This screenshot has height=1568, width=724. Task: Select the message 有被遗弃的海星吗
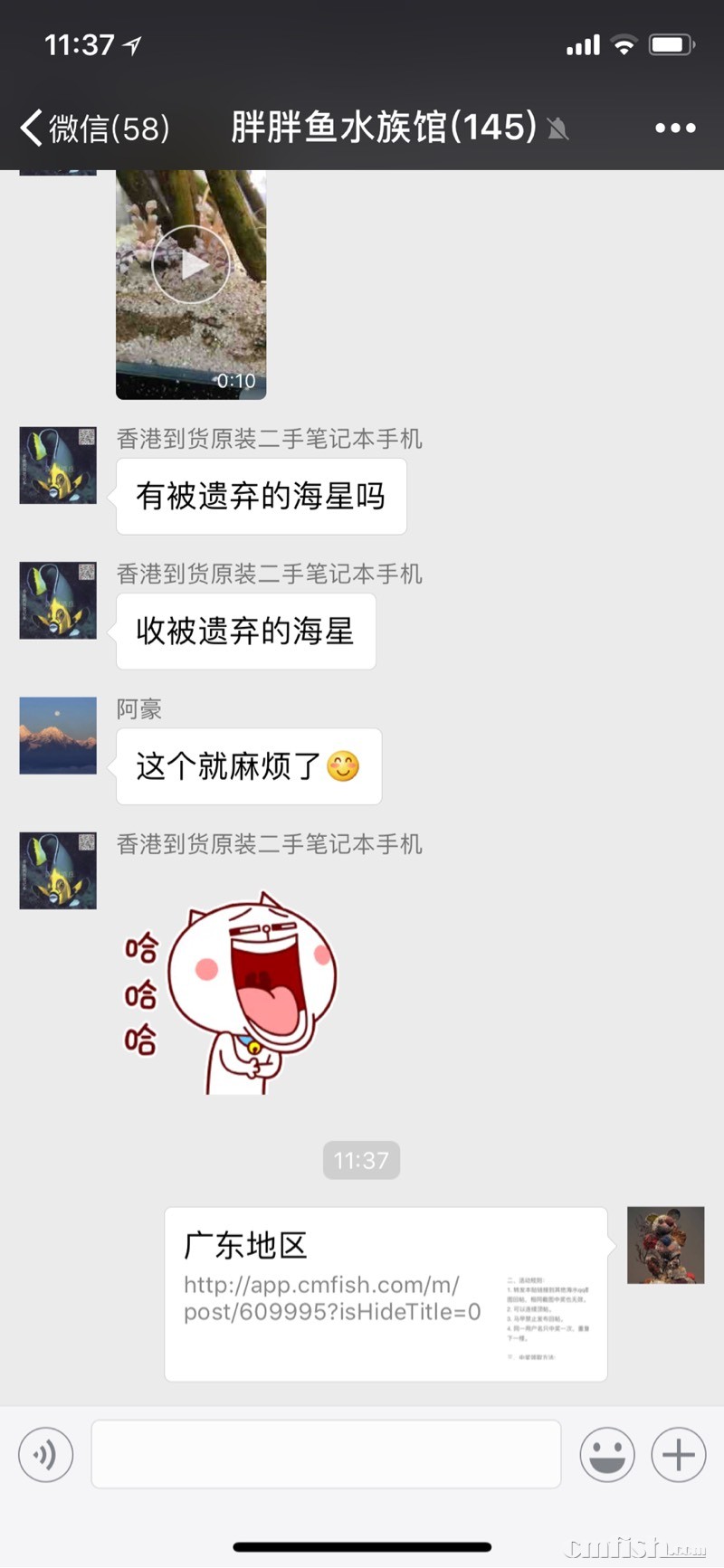[x=261, y=496]
